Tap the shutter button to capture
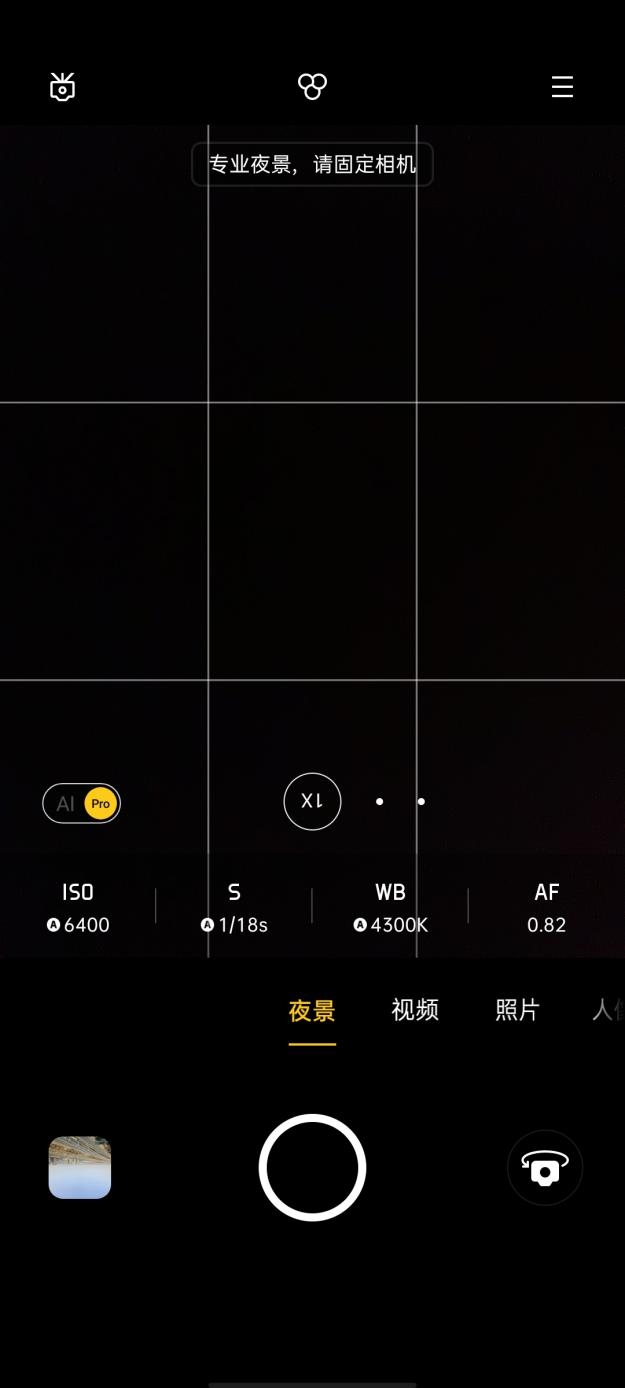This screenshot has height=1388, width=625. 312,1167
